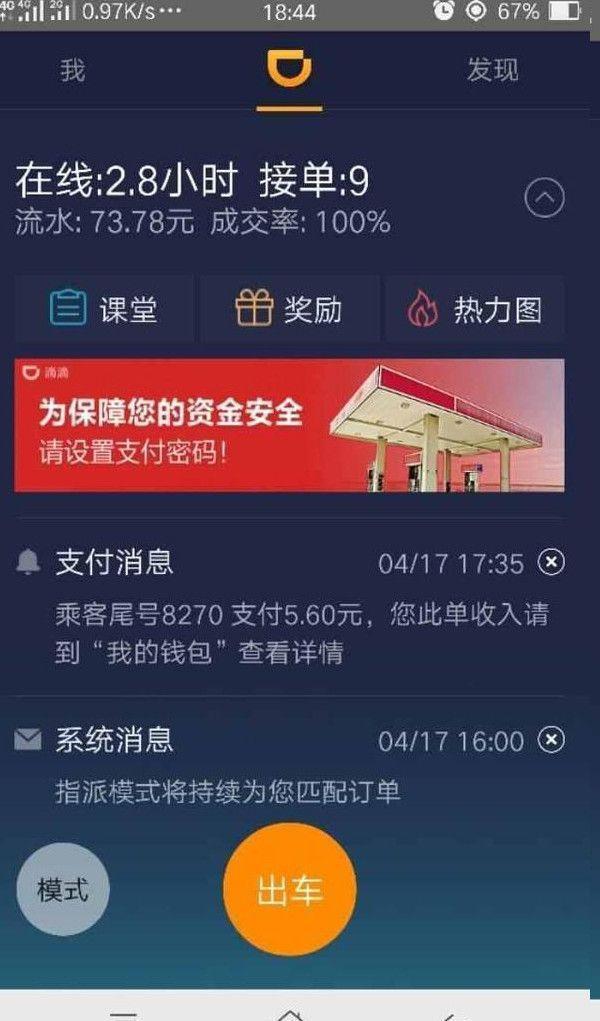Open 奖励 rewards
This screenshot has height=1021, width=600.
pos(289,310)
